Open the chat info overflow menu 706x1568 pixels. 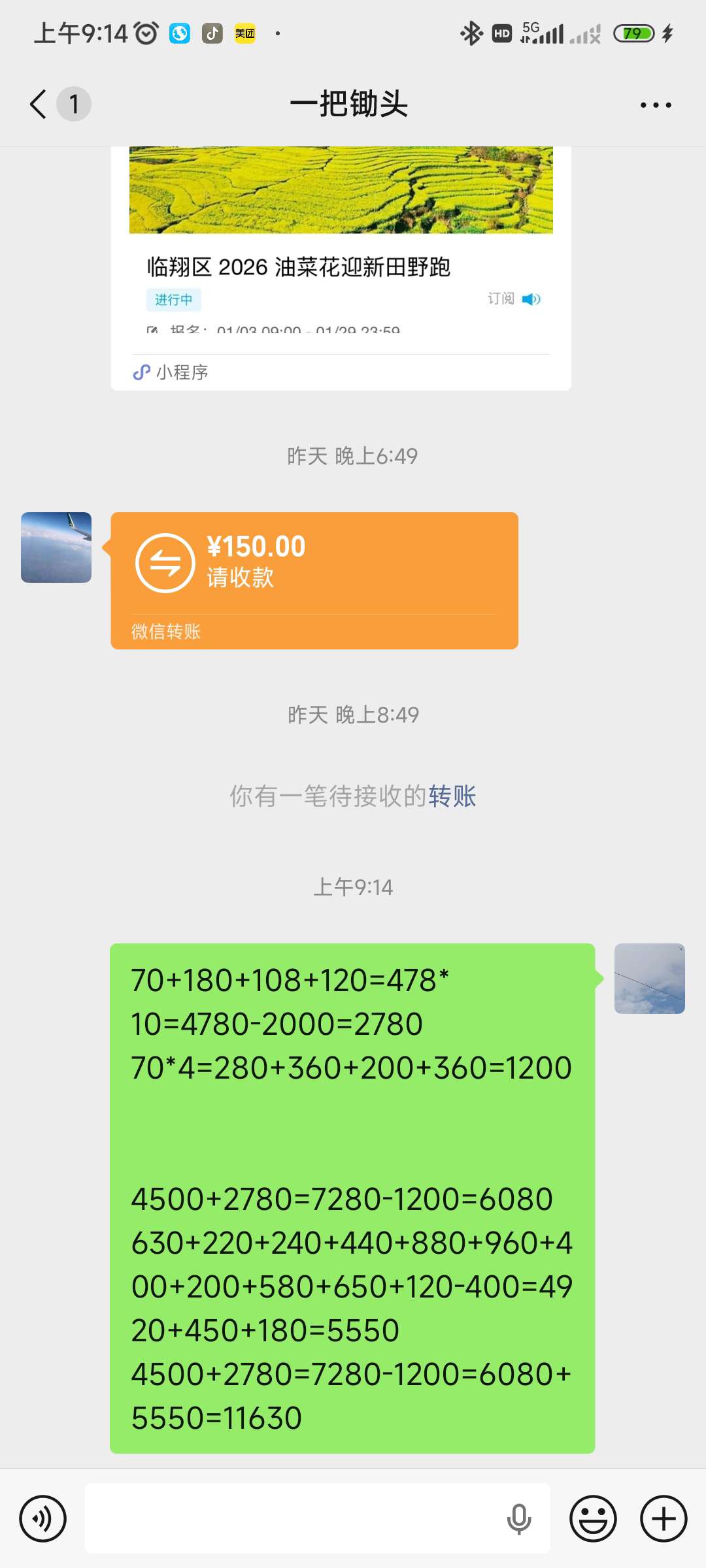pos(655,105)
